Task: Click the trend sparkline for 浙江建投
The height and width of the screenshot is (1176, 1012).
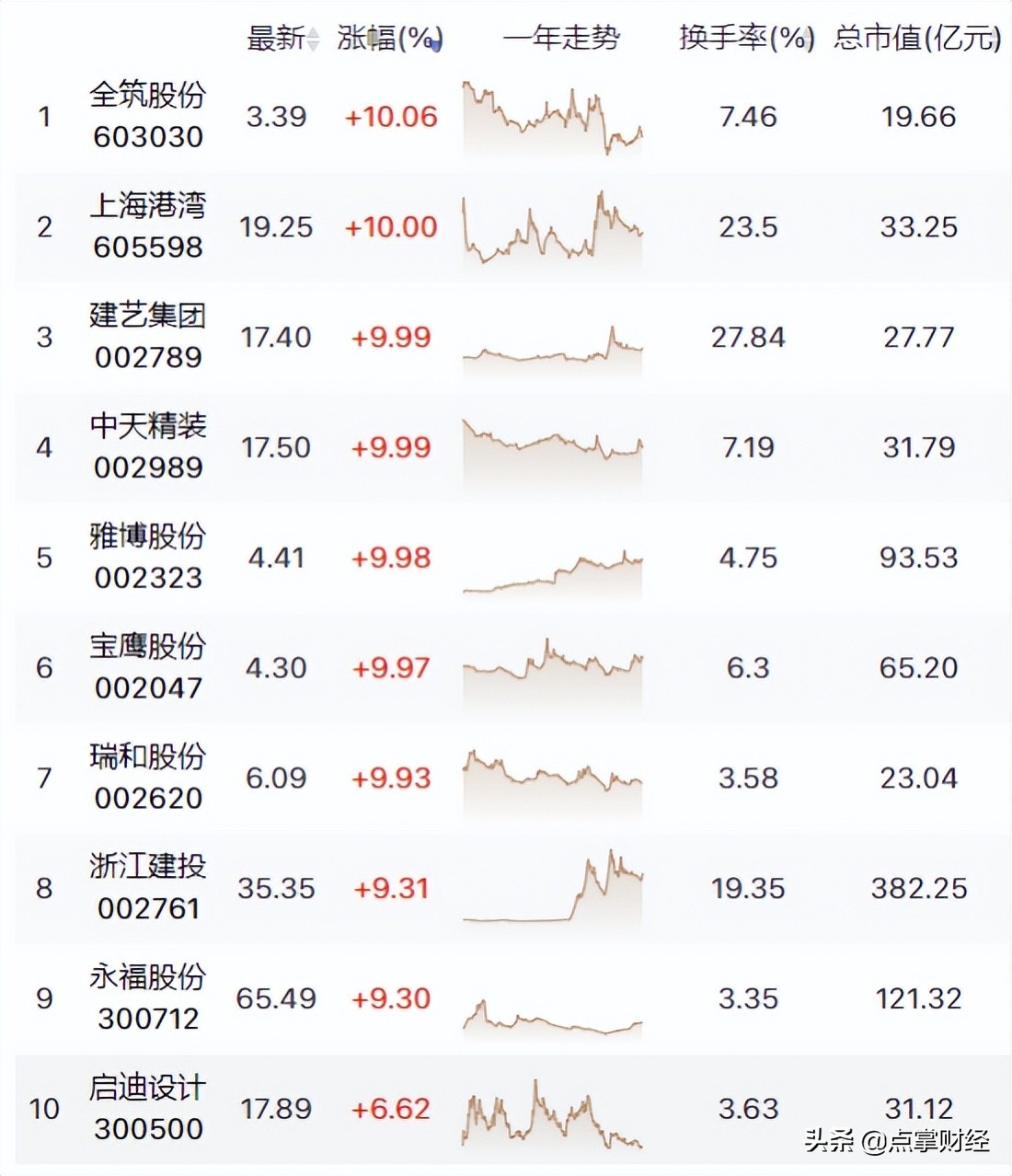Action: (552, 888)
